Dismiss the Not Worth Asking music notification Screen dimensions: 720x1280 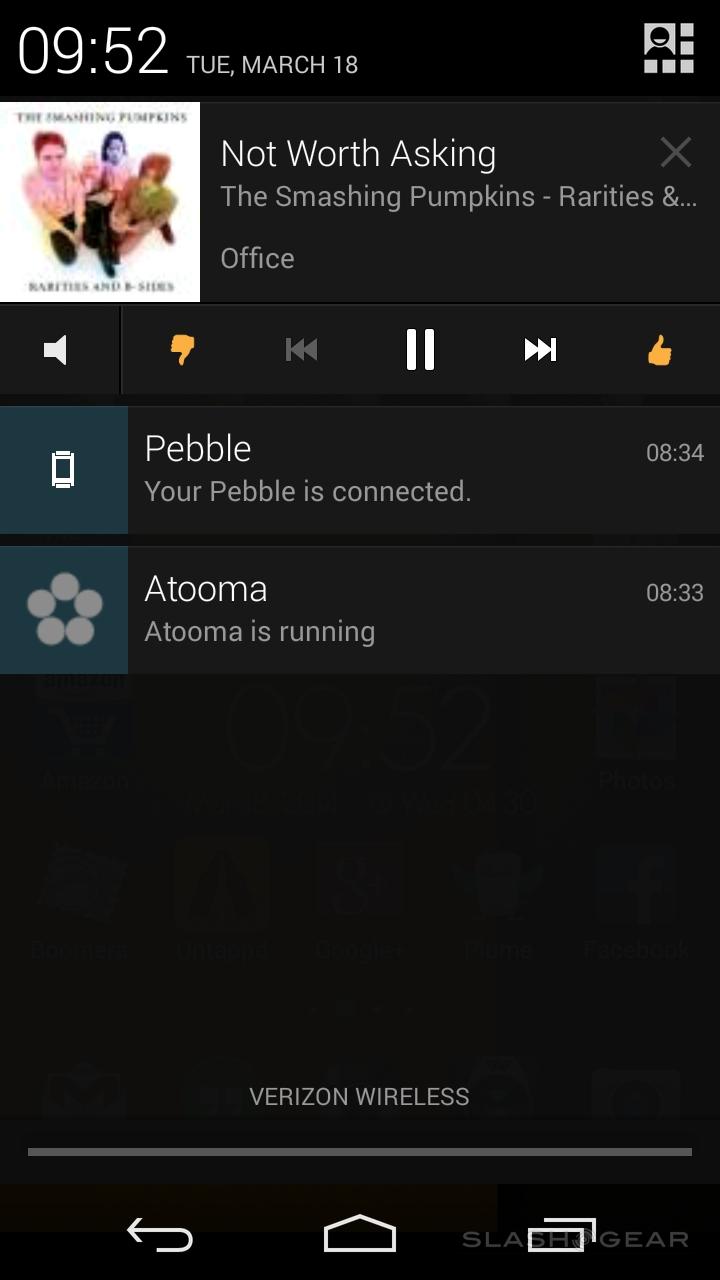tap(676, 153)
